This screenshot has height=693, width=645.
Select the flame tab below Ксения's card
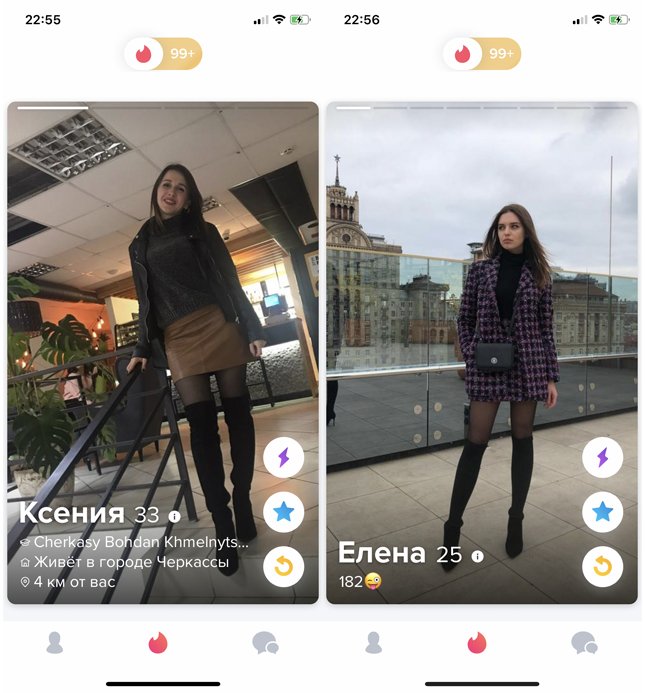tap(158, 643)
